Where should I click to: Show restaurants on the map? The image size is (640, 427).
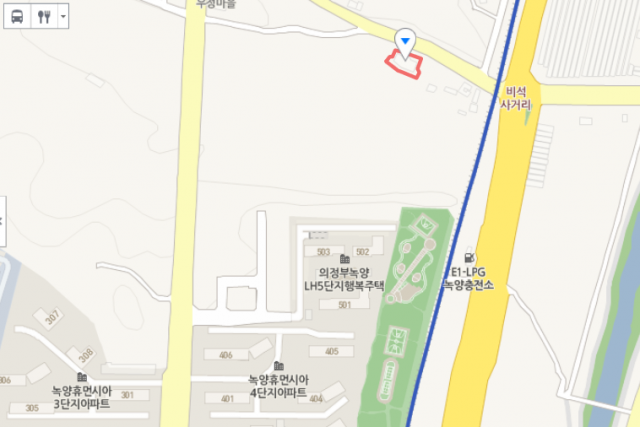click(44, 17)
